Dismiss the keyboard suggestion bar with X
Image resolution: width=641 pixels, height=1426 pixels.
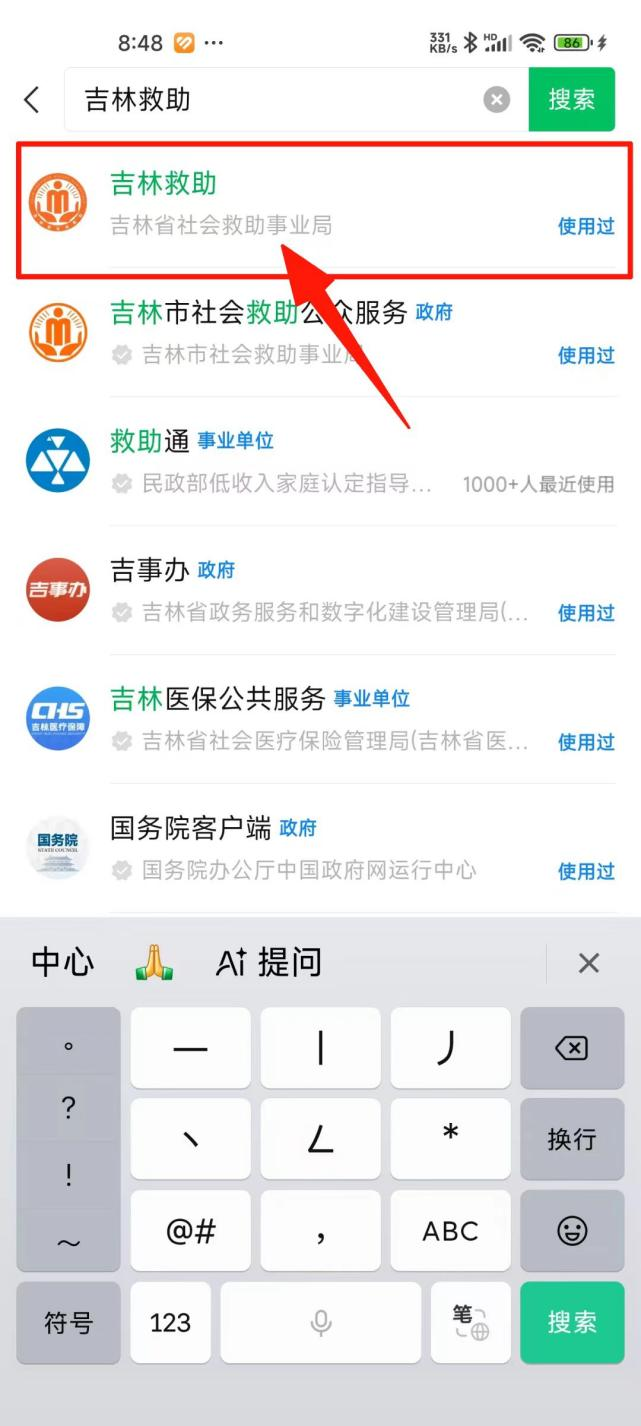pyautogui.click(x=589, y=963)
